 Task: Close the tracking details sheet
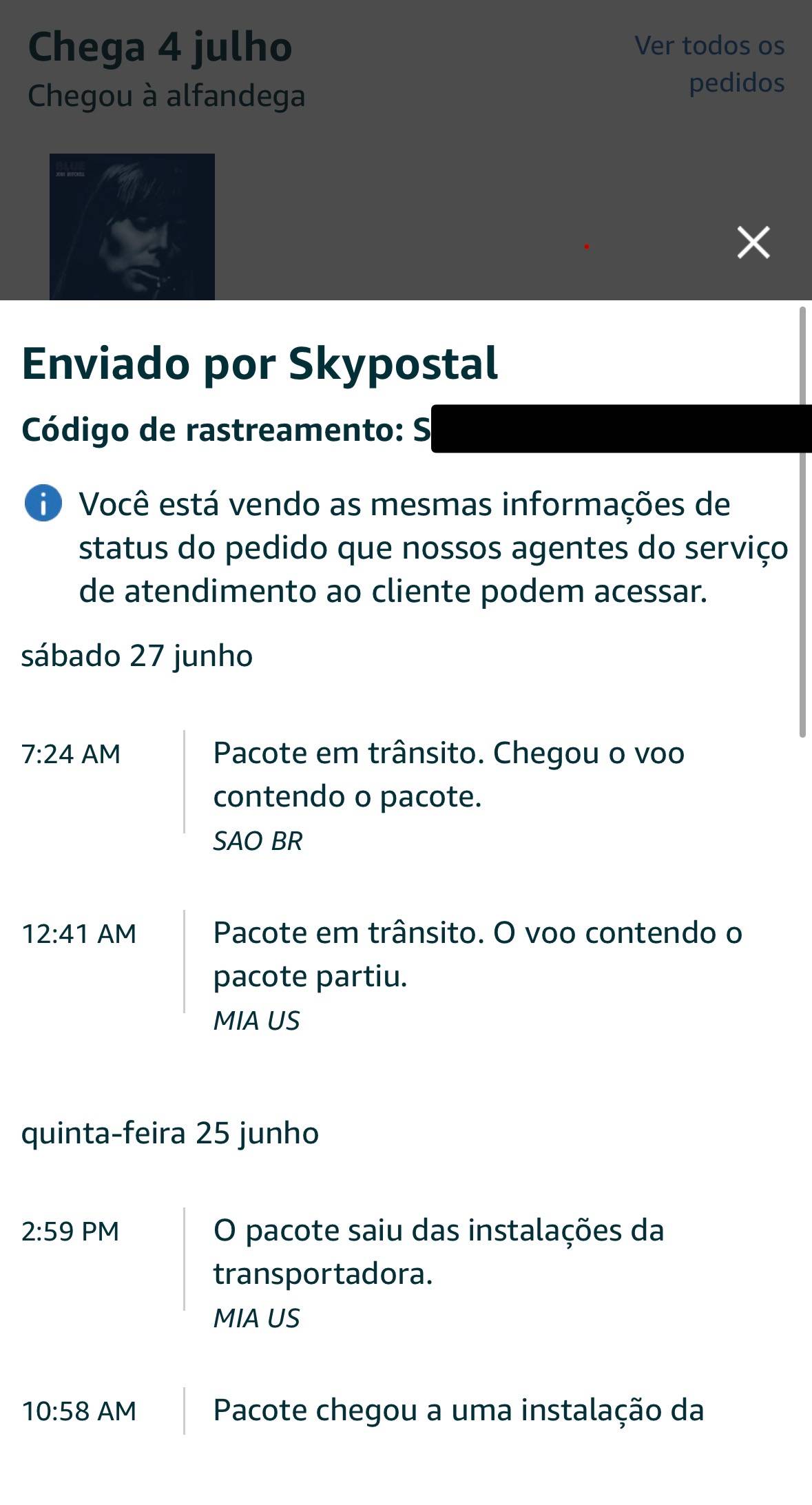[753, 242]
